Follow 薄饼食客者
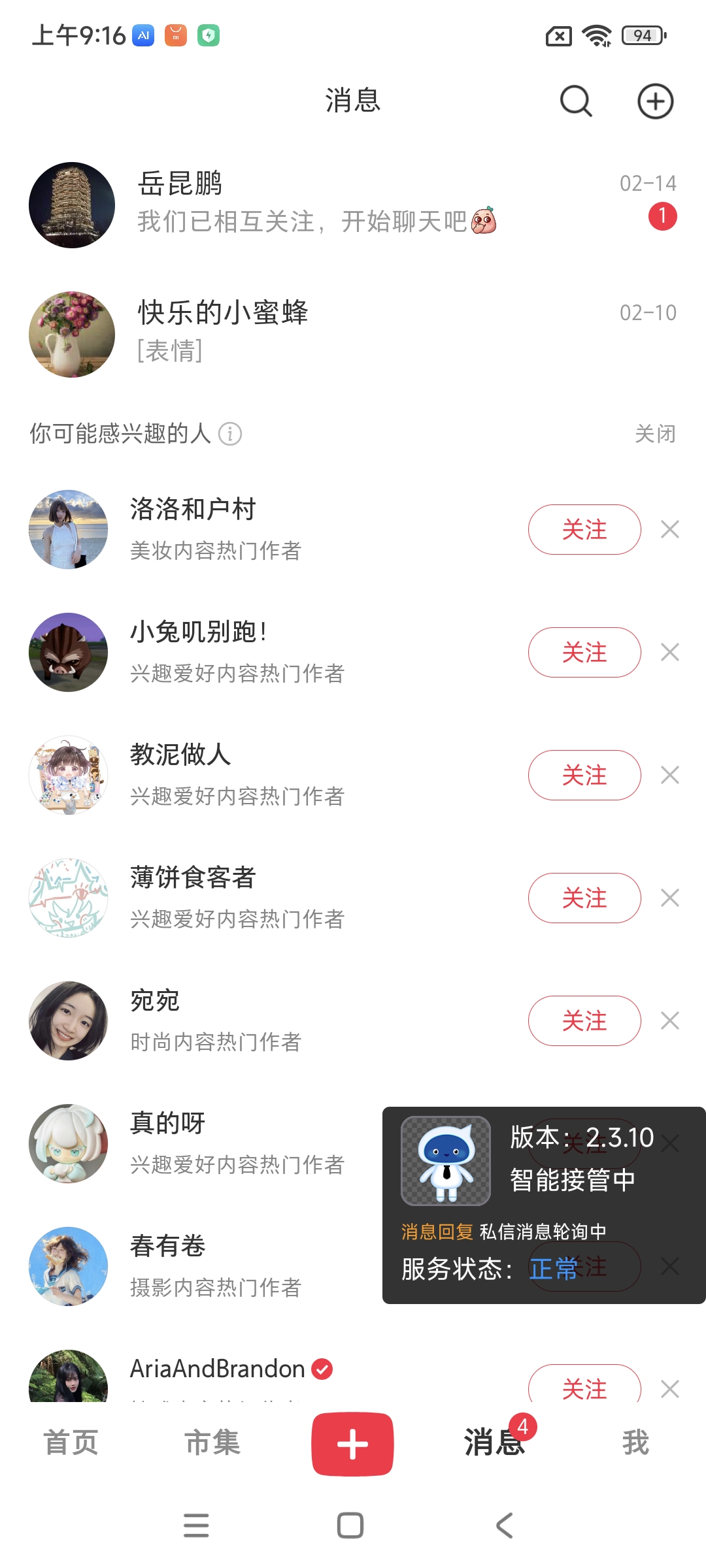The height and width of the screenshot is (1568, 706). pyautogui.click(x=584, y=898)
